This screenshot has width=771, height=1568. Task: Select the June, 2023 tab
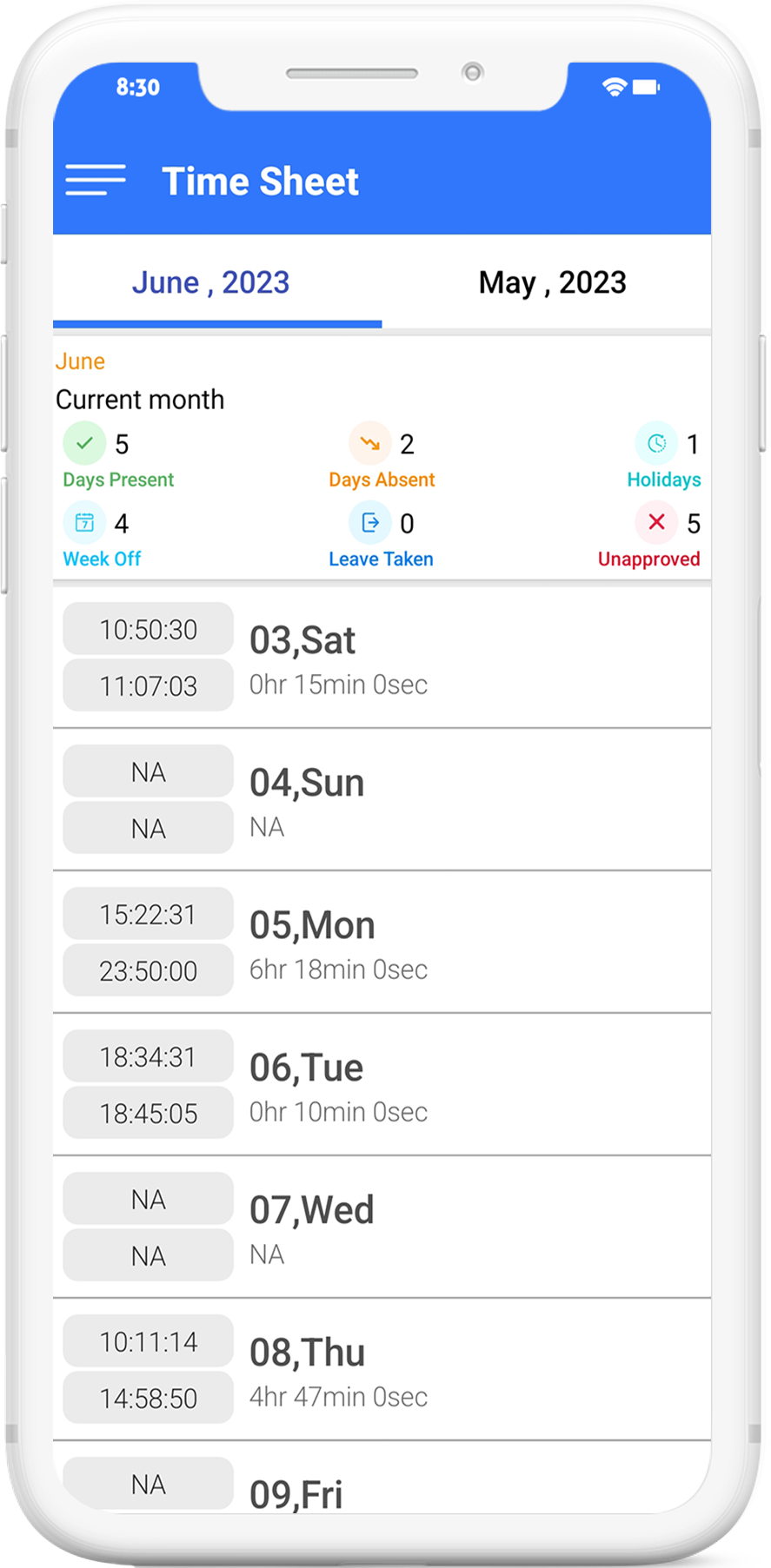211,283
